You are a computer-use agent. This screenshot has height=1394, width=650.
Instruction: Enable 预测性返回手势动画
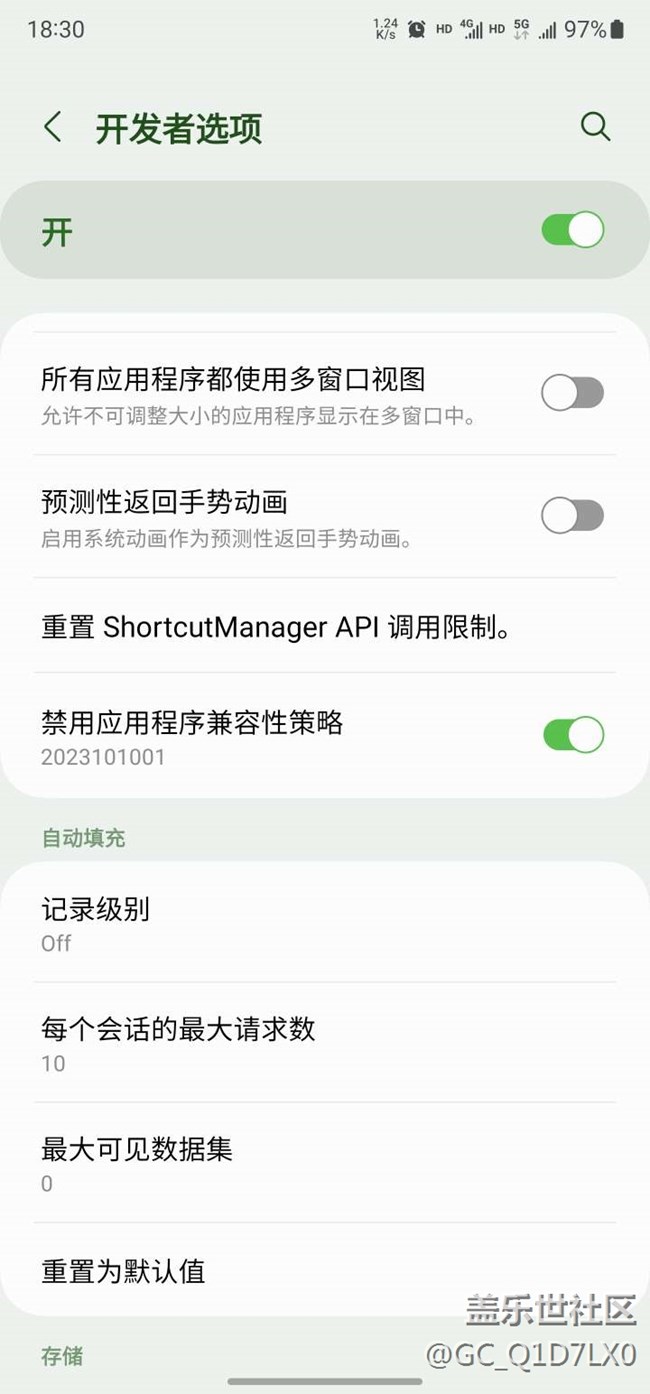point(573,516)
